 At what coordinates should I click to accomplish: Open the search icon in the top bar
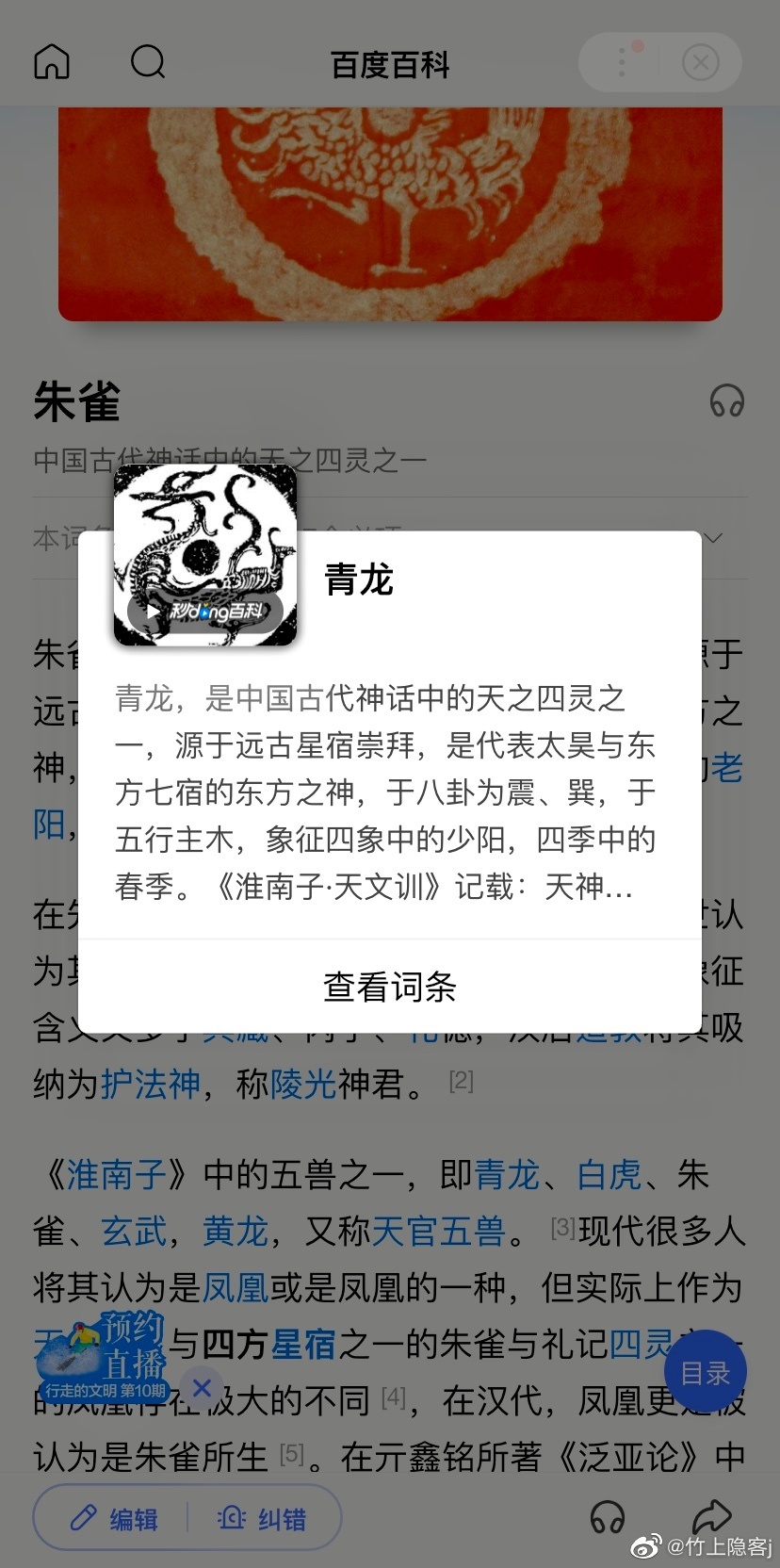coord(148,62)
